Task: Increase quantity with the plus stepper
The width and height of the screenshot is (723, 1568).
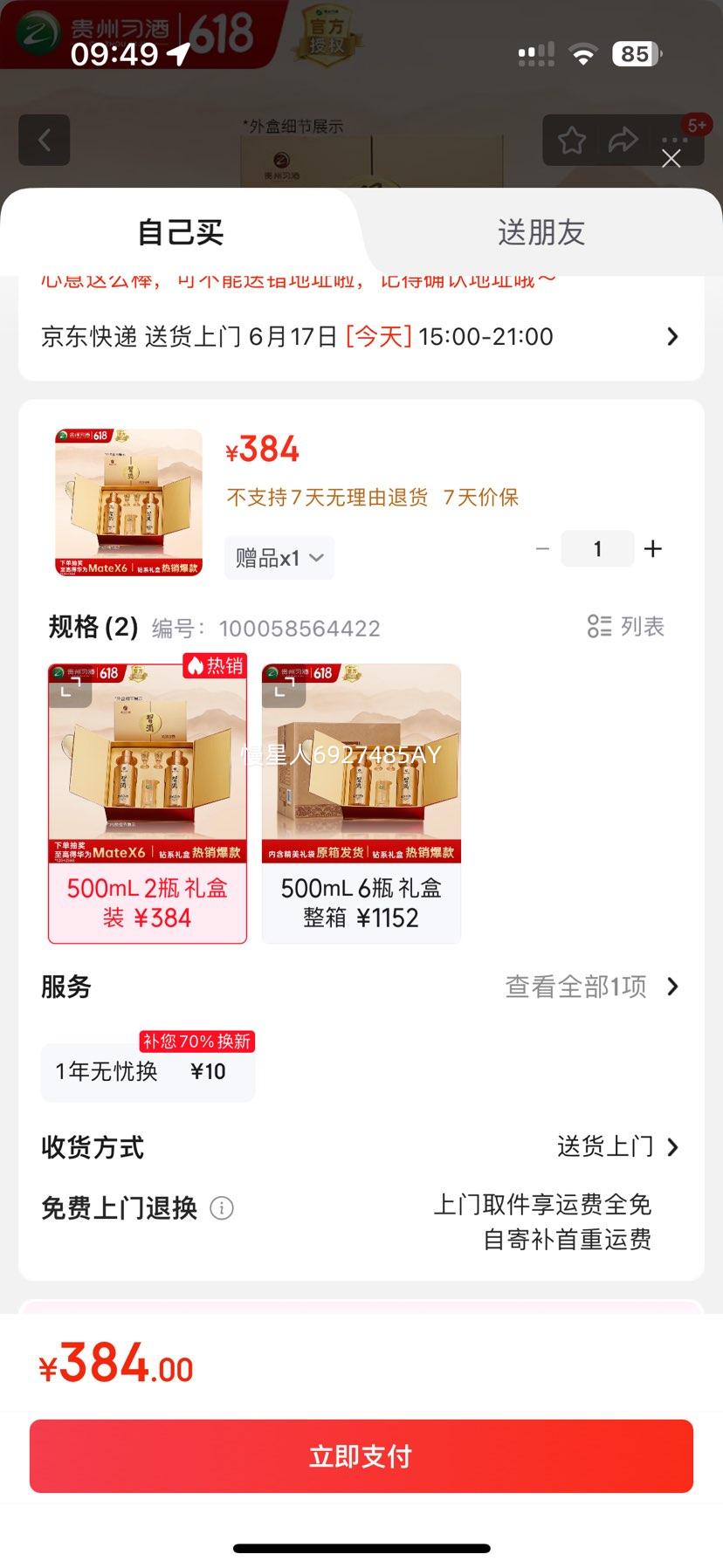Action: pyautogui.click(x=653, y=548)
